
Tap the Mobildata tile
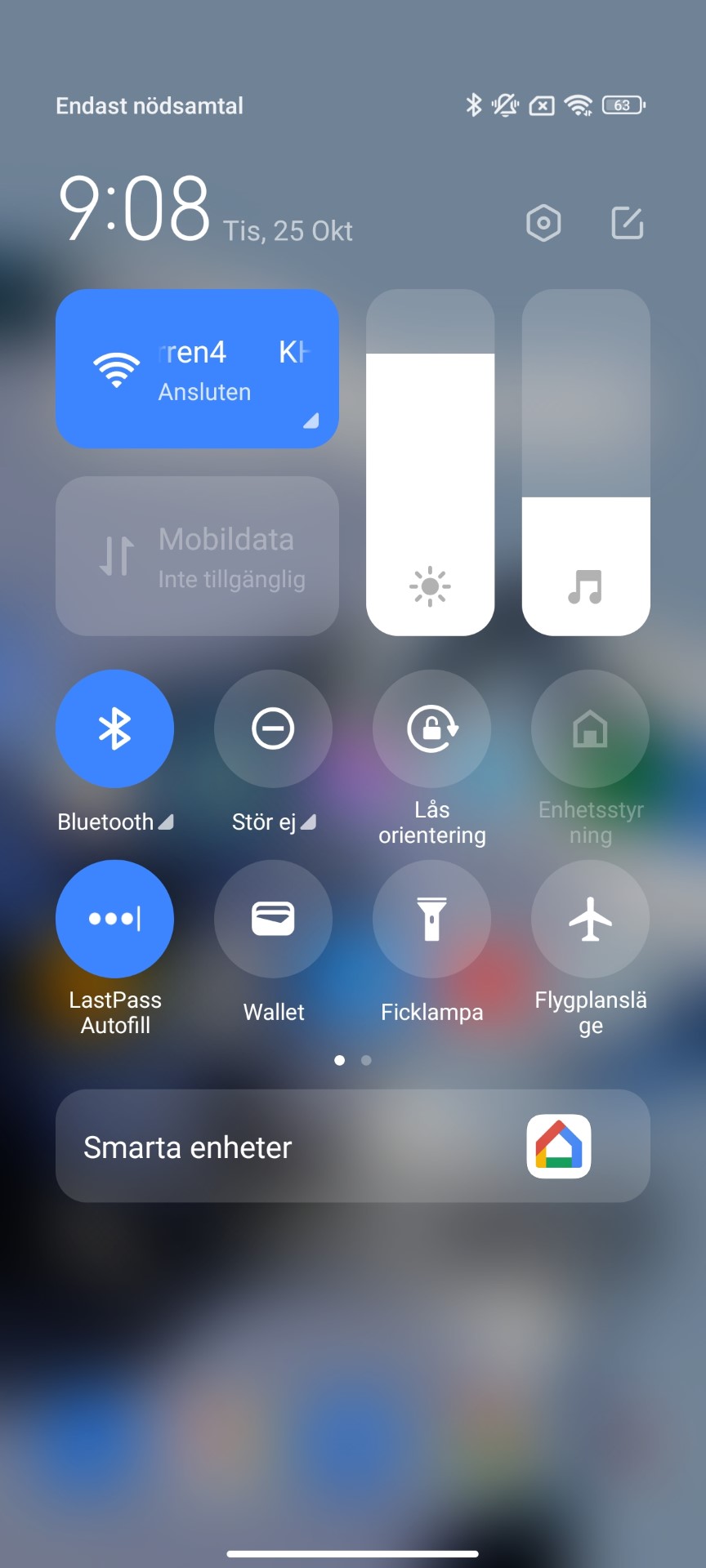(x=197, y=556)
